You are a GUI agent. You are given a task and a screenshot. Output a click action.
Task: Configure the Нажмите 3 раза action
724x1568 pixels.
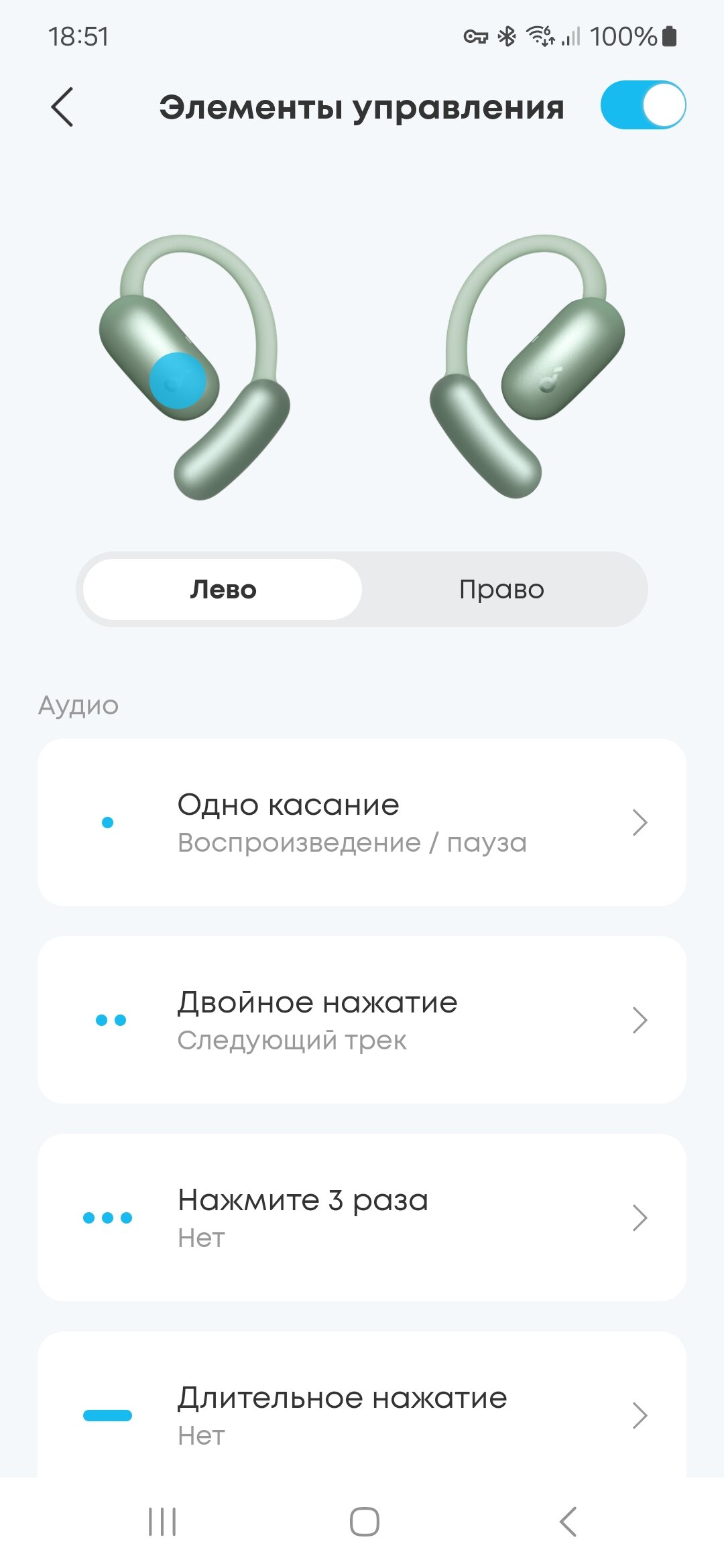(362, 1218)
